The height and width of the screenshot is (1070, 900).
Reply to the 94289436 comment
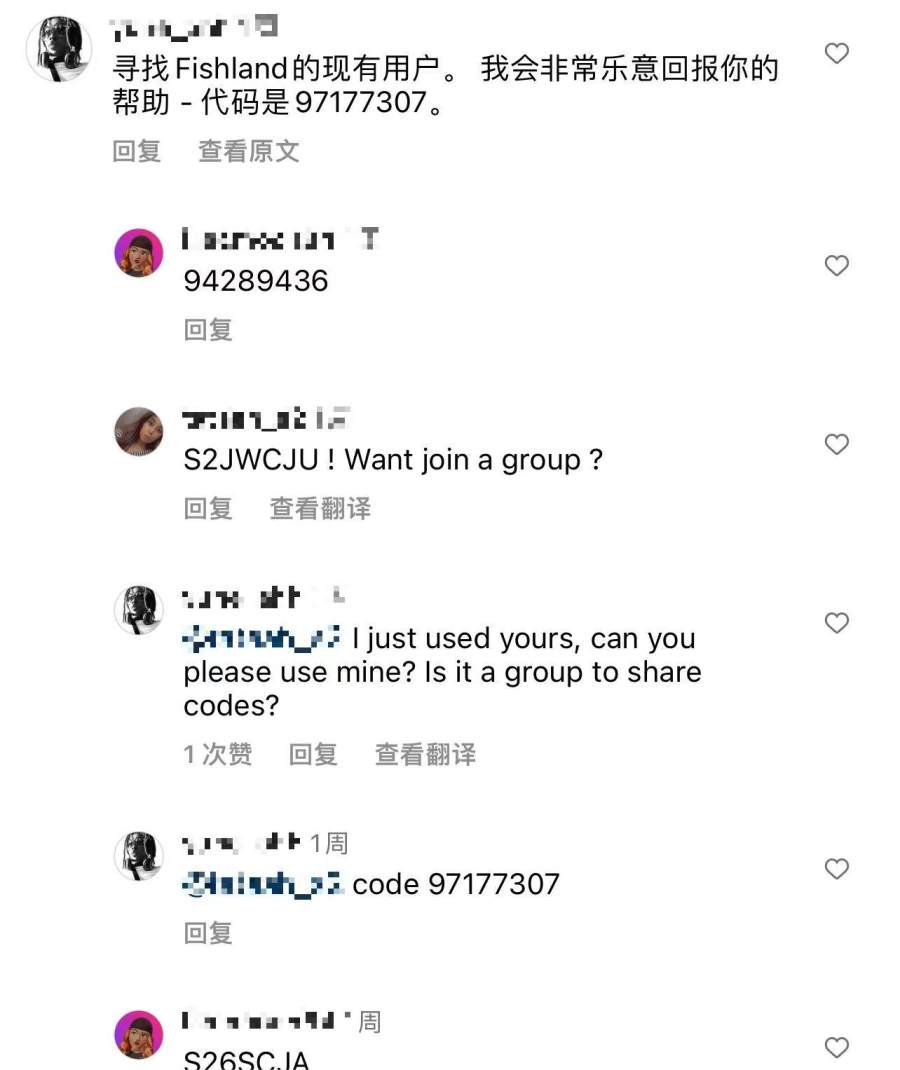[x=208, y=329]
